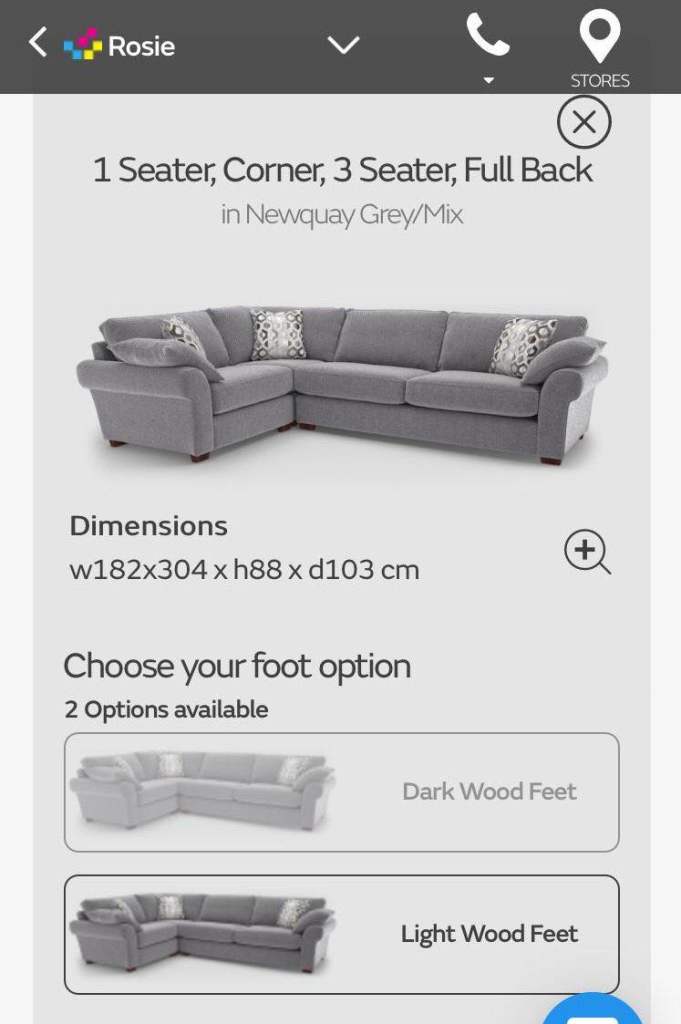Expand the header dropdown chevron
Screen dimensions: 681x1024
click(343, 45)
